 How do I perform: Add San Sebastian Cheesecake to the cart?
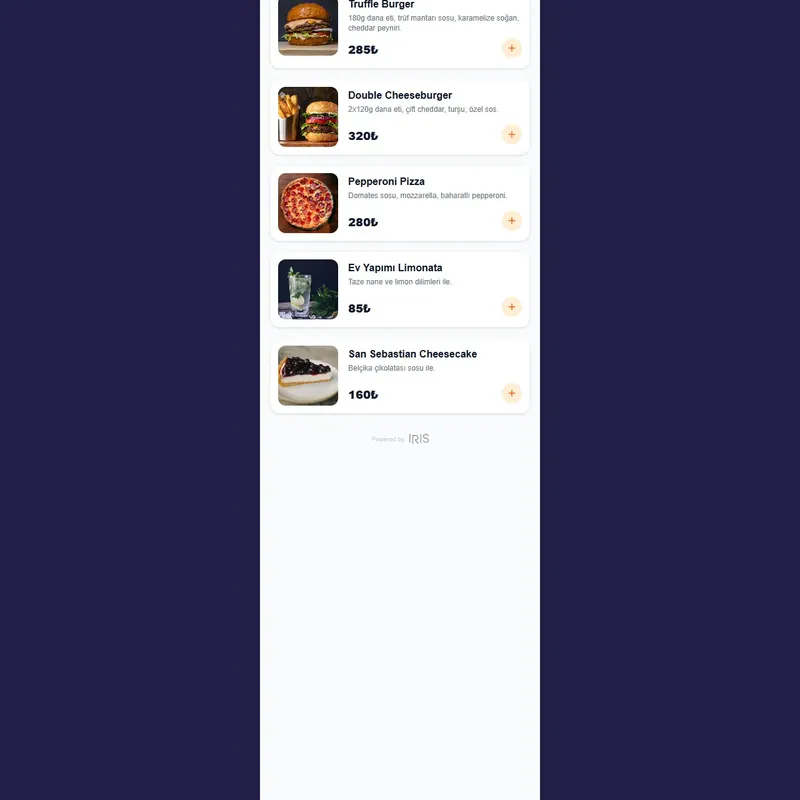click(512, 393)
